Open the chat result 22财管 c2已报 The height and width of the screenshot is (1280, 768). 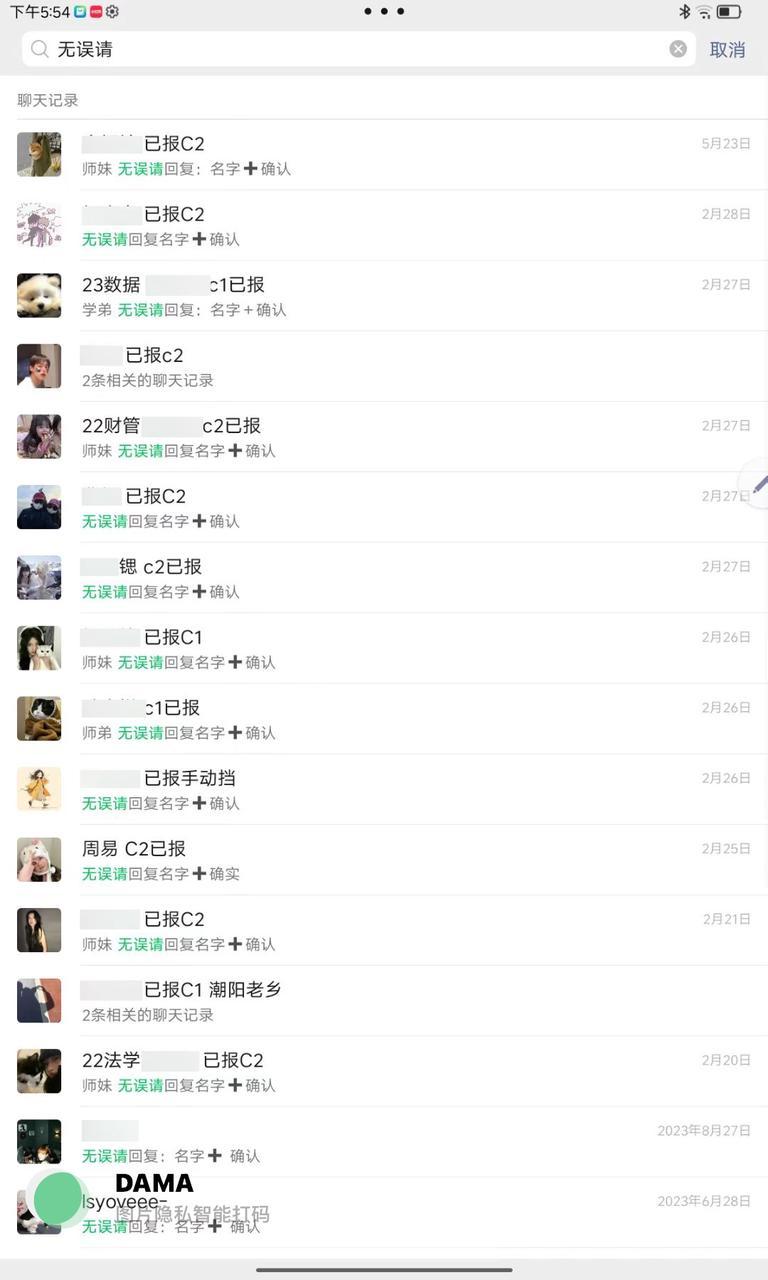pos(384,437)
